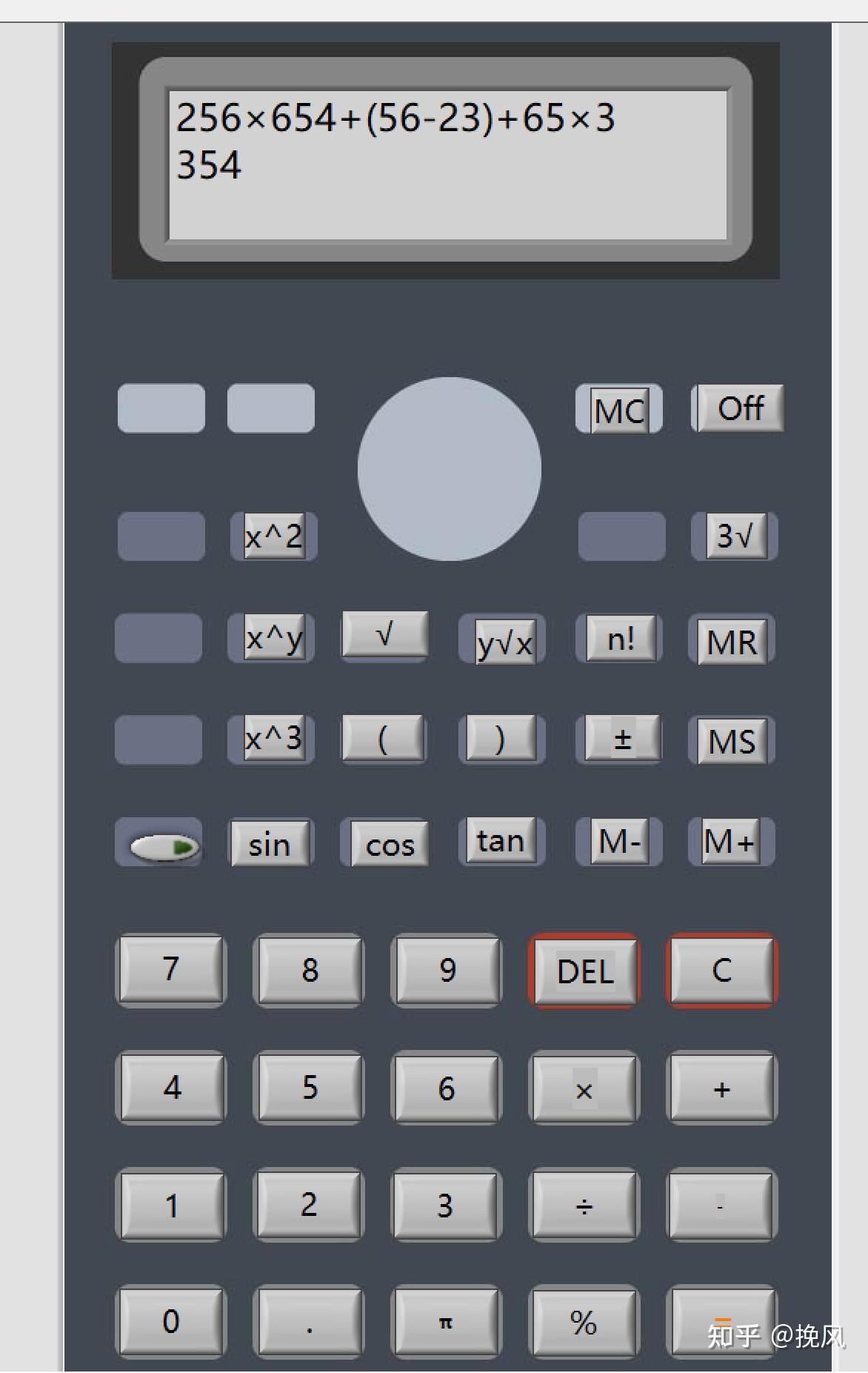The width and height of the screenshot is (868, 1373).
Task: Select the tan function
Action: [501, 841]
